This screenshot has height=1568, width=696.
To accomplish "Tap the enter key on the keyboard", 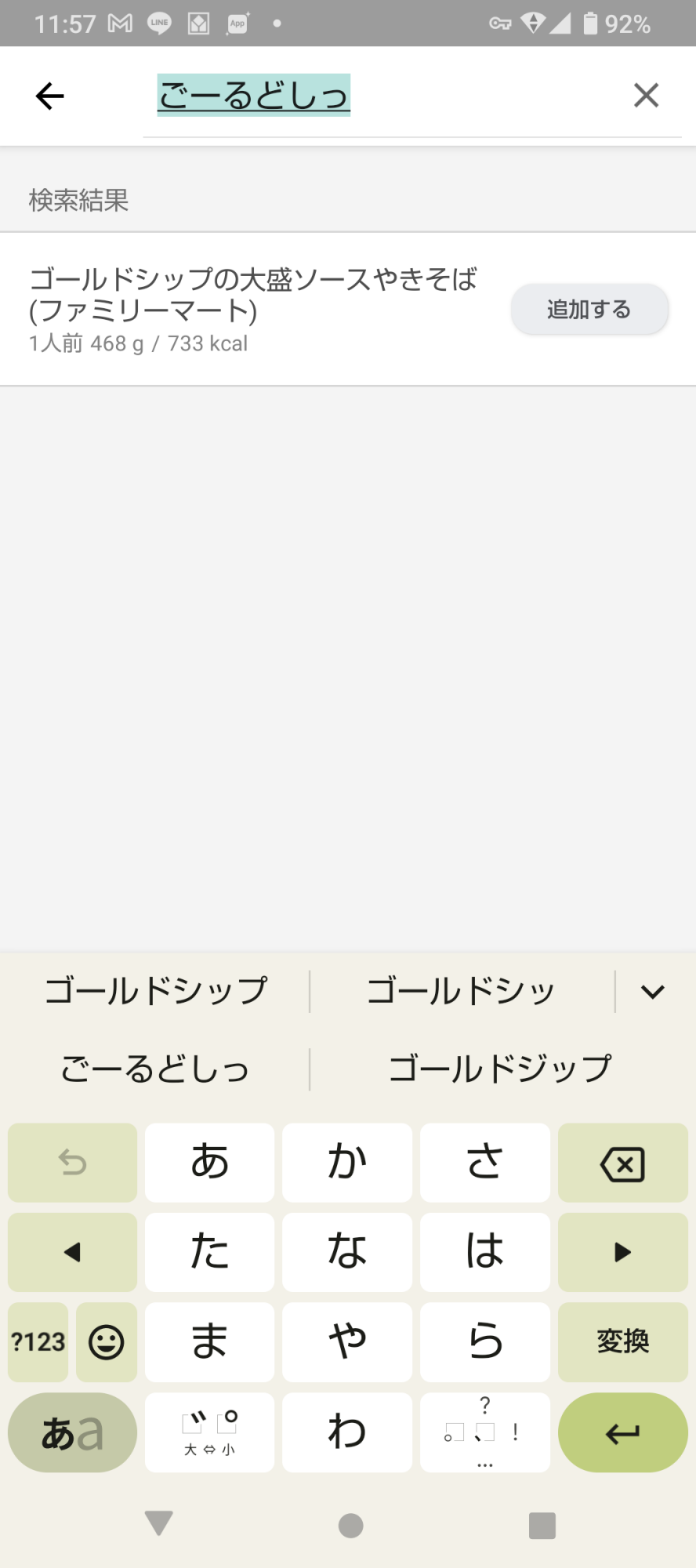I will pos(622,1432).
